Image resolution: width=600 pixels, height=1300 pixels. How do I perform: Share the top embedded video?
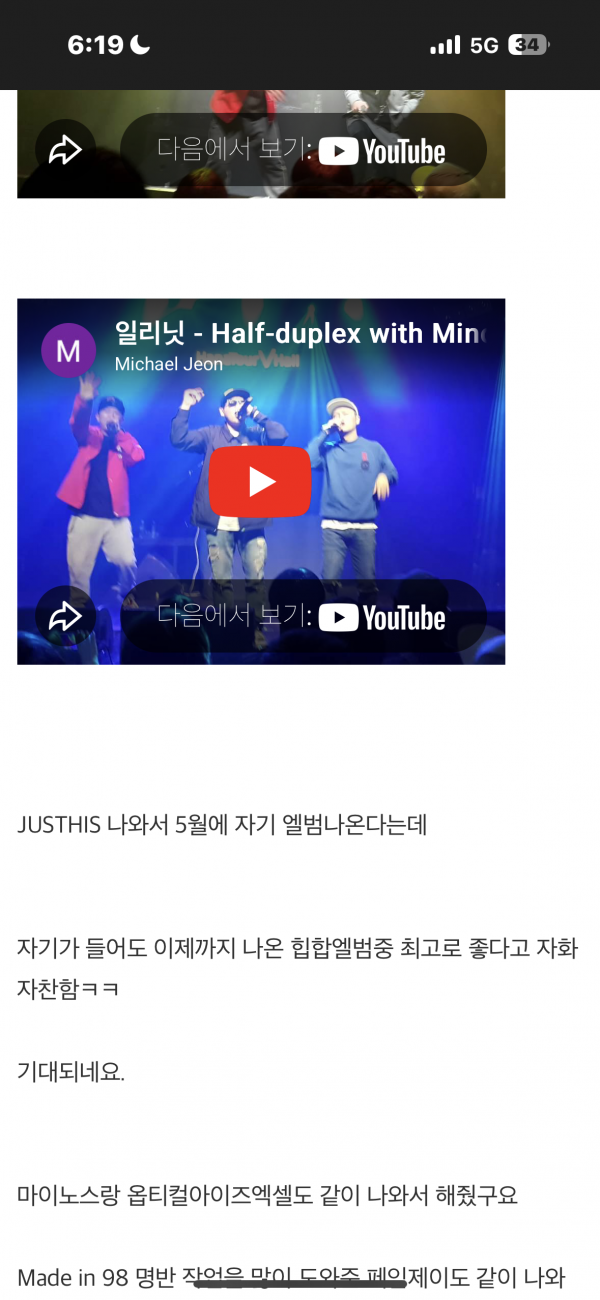click(x=65, y=150)
